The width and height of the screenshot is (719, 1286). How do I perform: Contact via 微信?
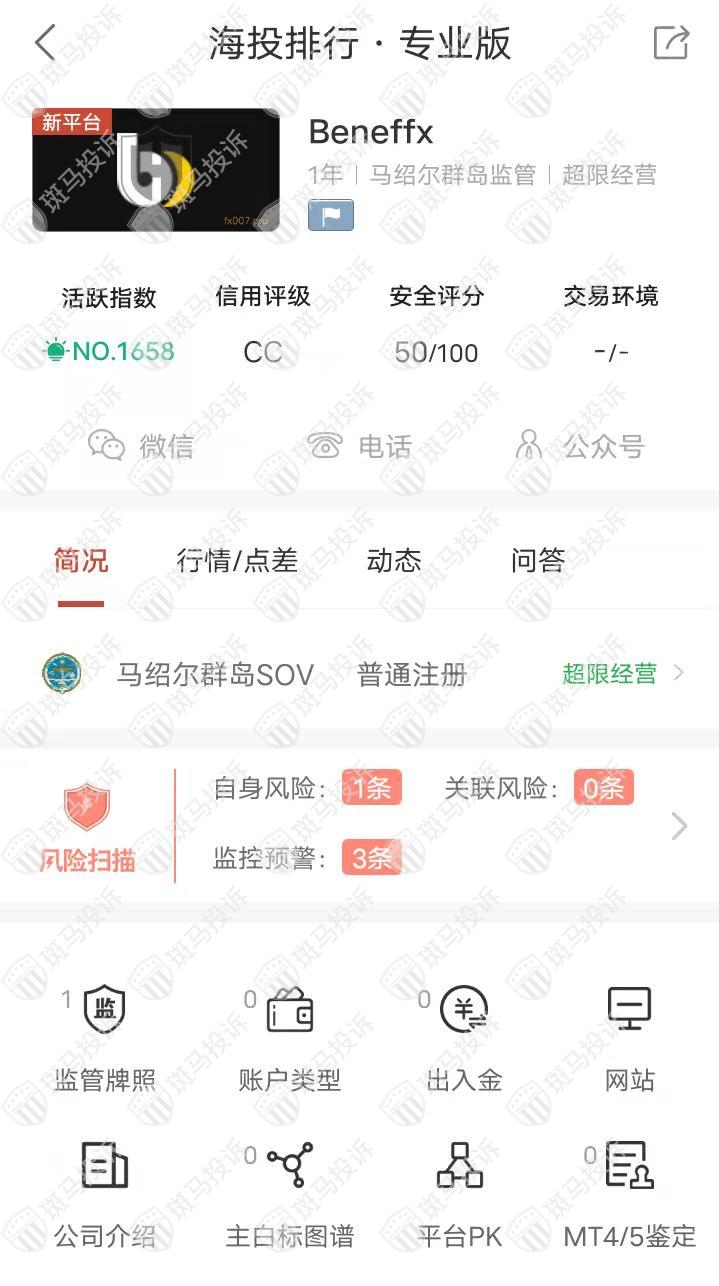[x=141, y=446]
